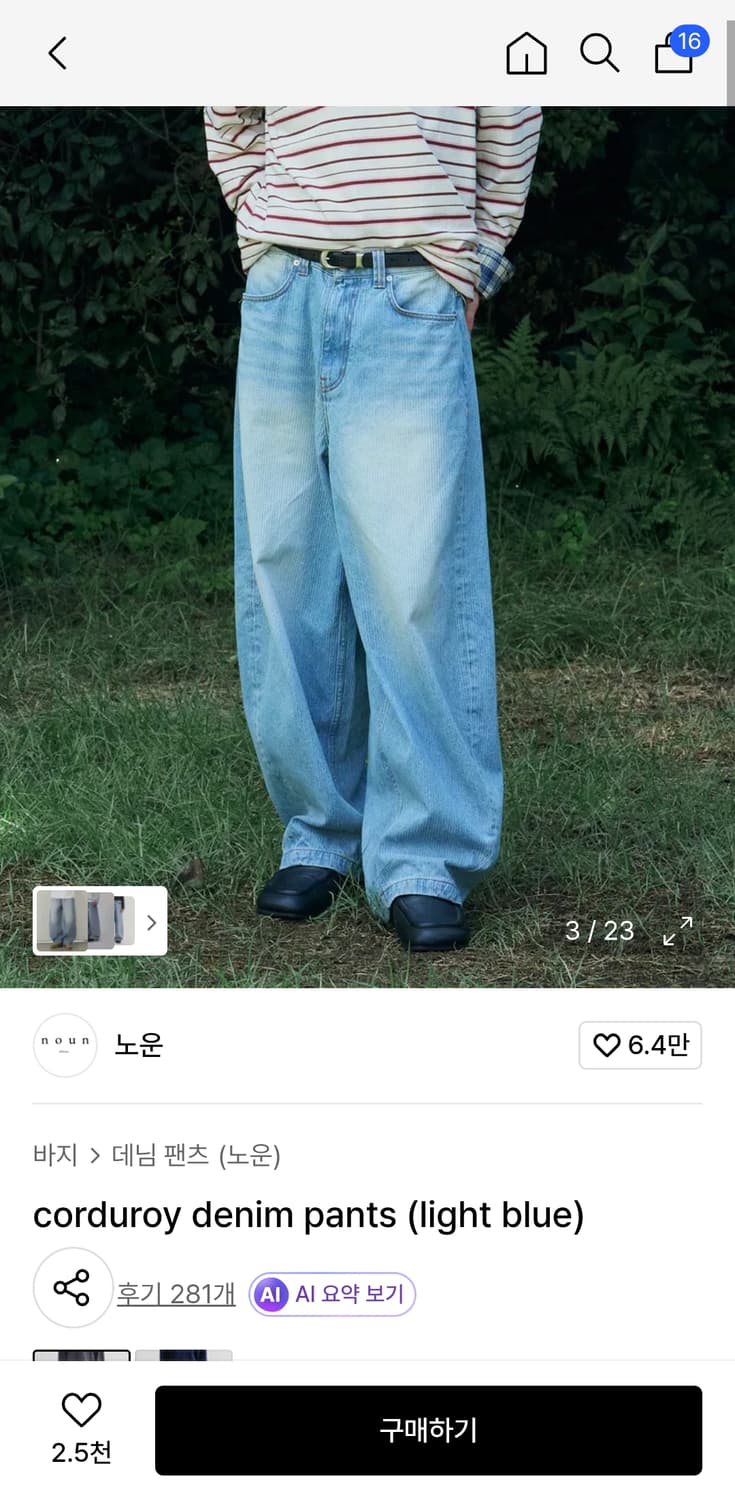
Task: Open the 후기 281개 reviews link
Action: 176,1293
